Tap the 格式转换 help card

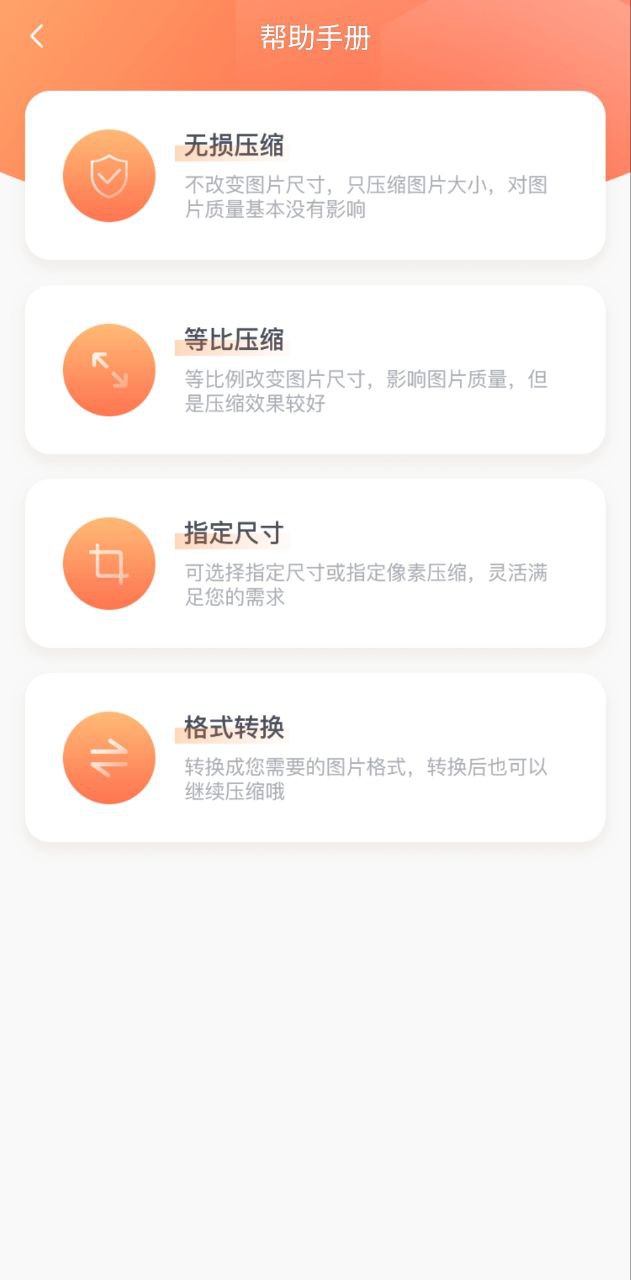(x=315, y=758)
